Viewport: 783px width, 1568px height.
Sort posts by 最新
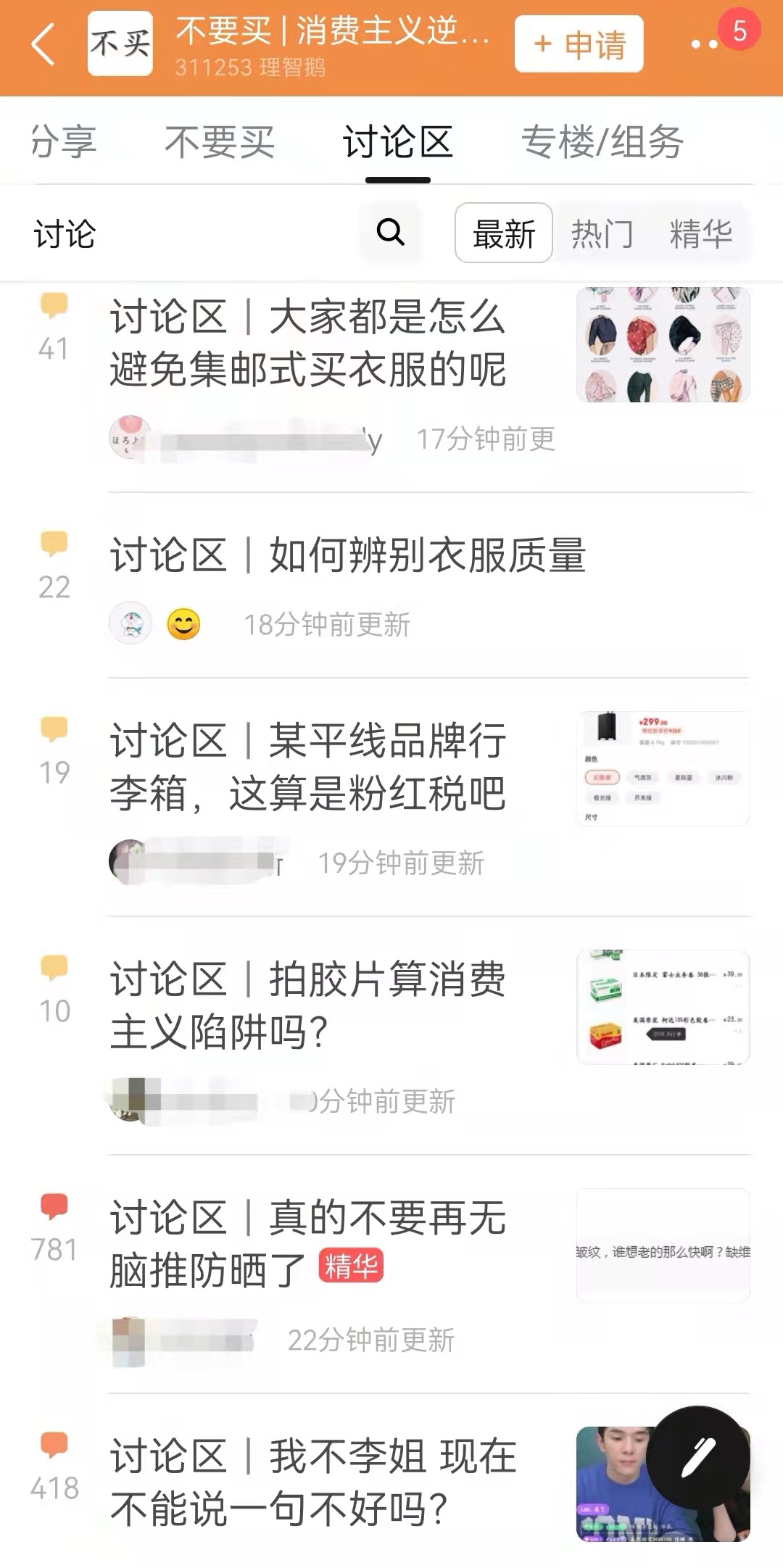[x=503, y=233]
